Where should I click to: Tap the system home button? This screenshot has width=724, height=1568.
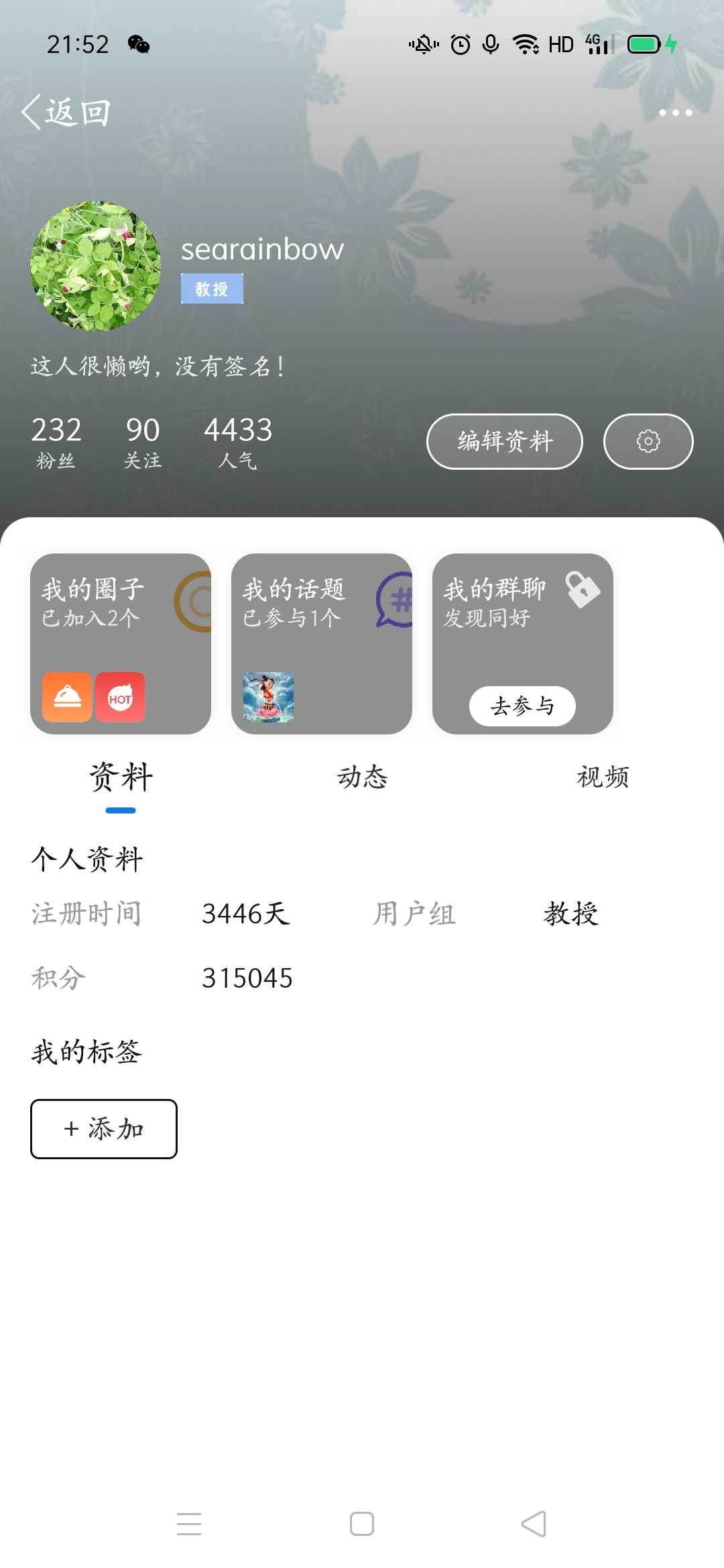(362, 1524)
